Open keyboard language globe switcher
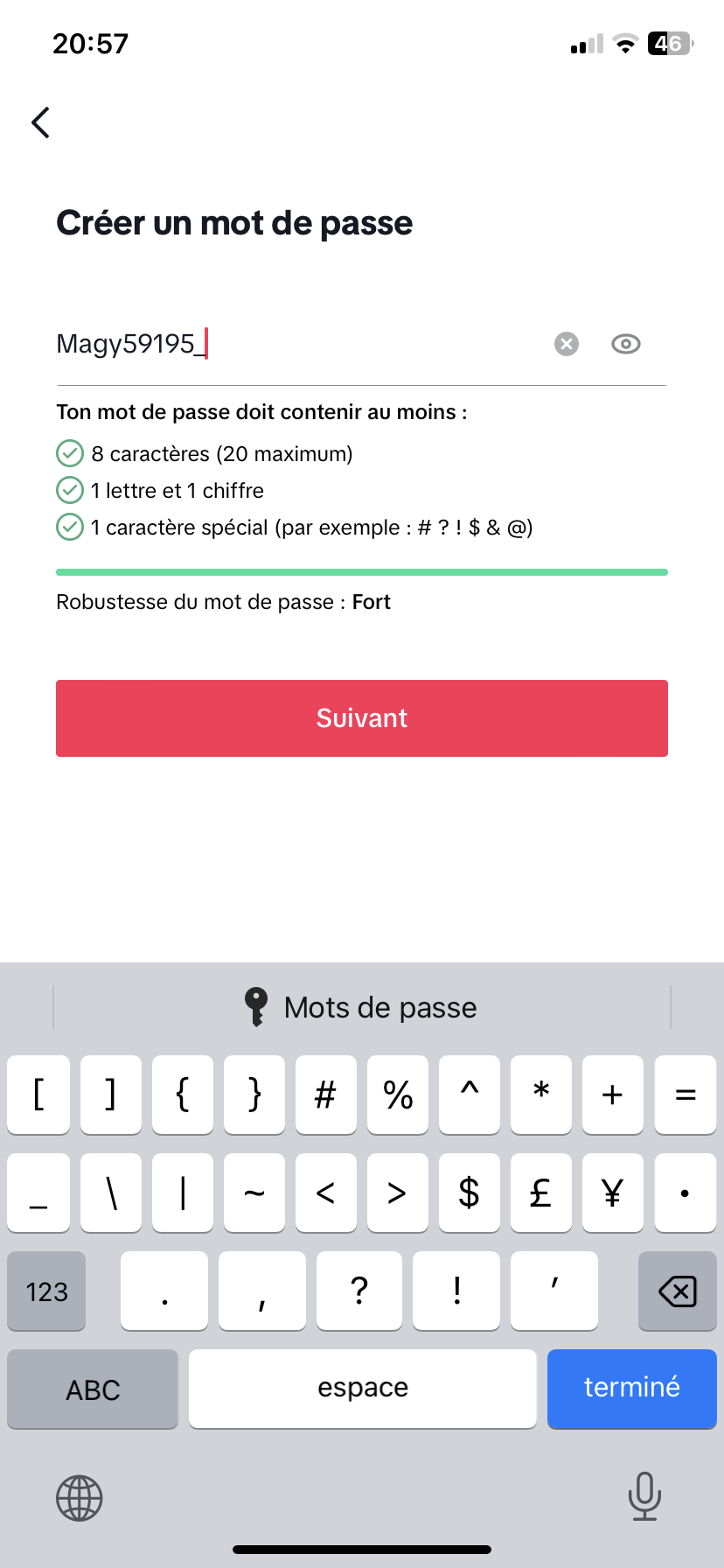The width and height of the screenshot is (724, 1568). coord(80,1498)
